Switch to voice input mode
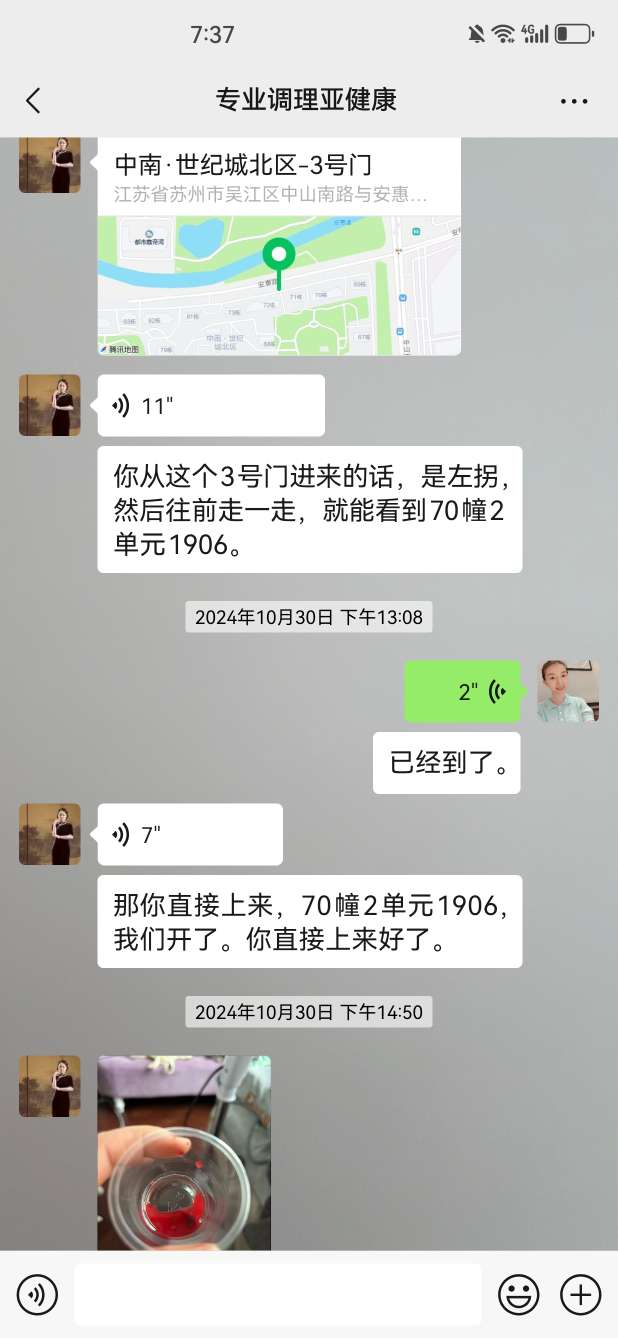The image size is (618, 1338). click(37, 1295)
